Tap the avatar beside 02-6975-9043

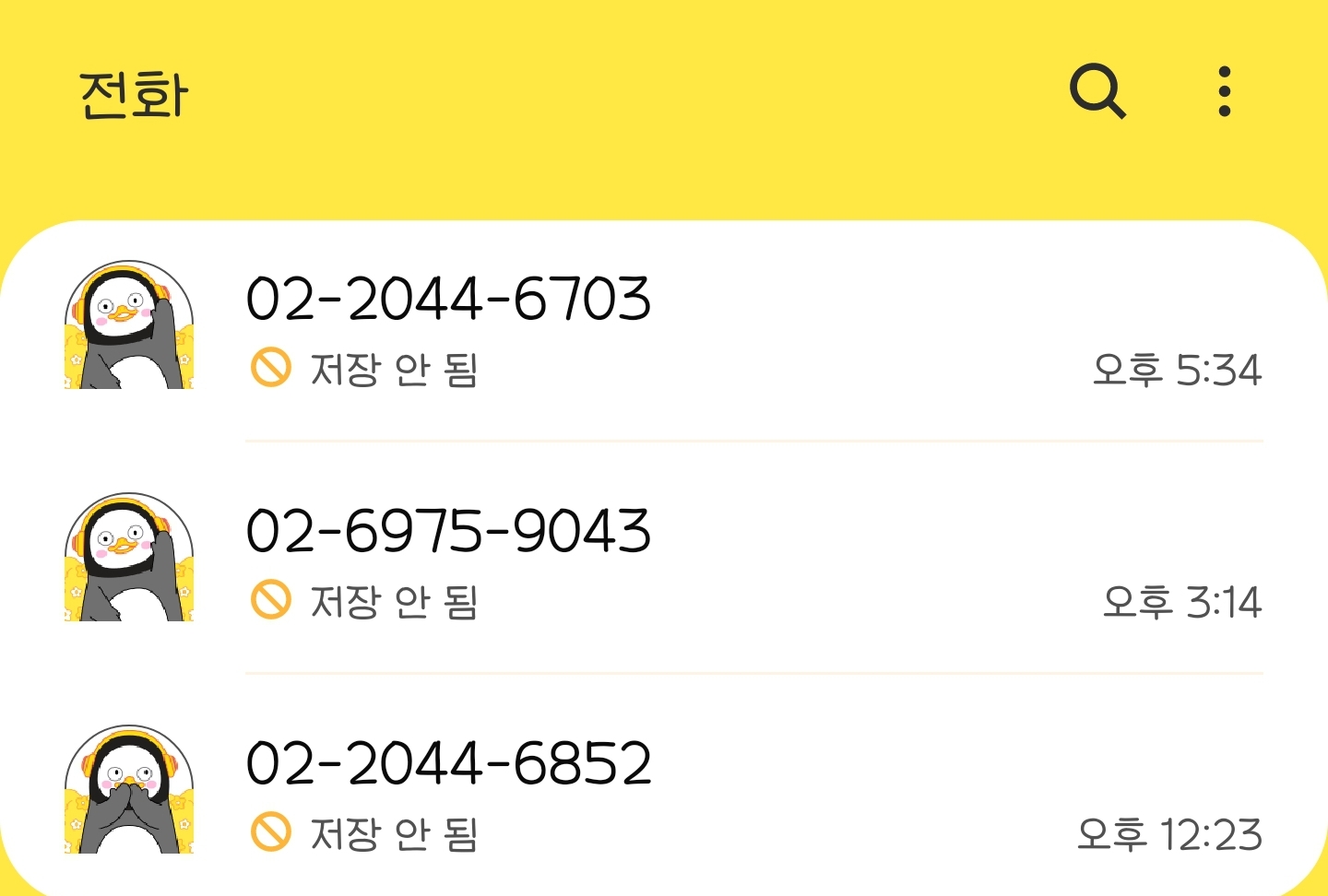tap(129, 557)
